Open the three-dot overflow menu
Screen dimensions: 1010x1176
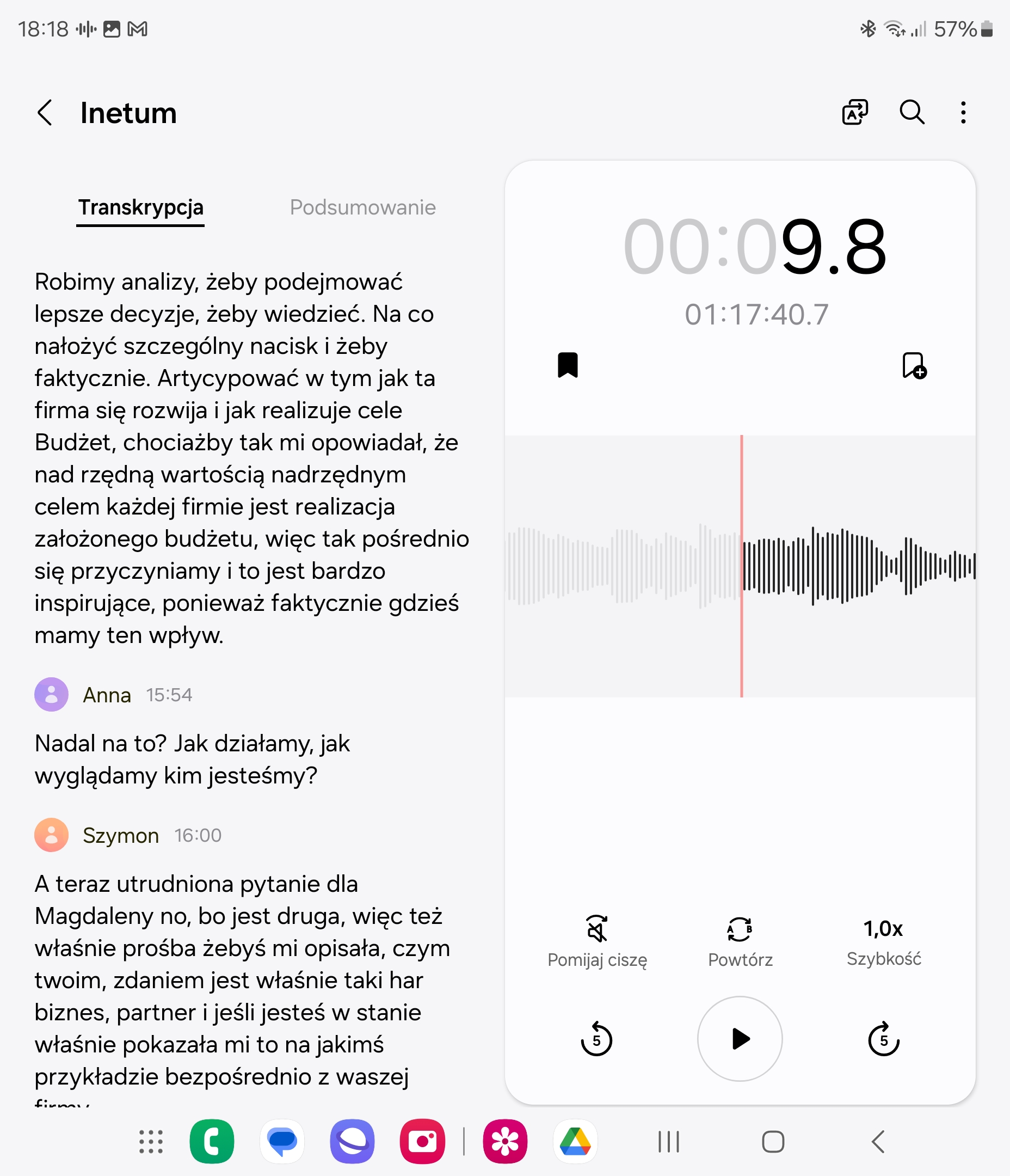click(963, 112)
